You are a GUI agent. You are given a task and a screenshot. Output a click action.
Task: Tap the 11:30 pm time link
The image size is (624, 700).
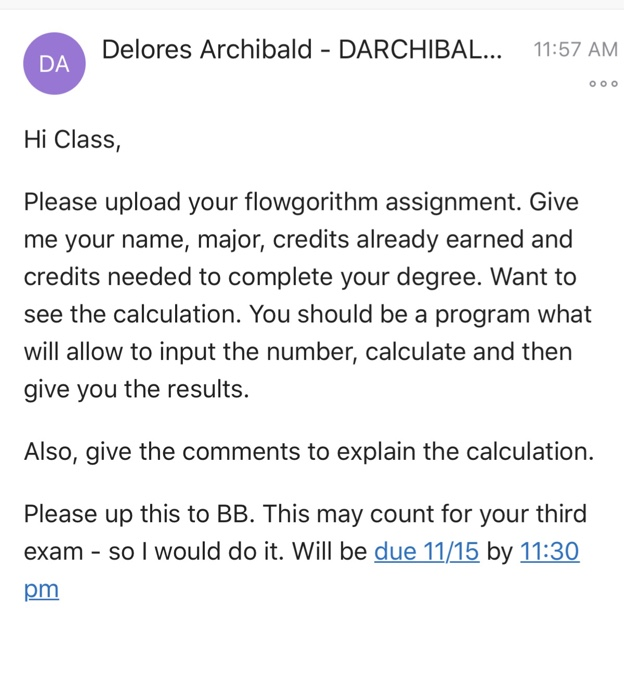pos(549,551)
